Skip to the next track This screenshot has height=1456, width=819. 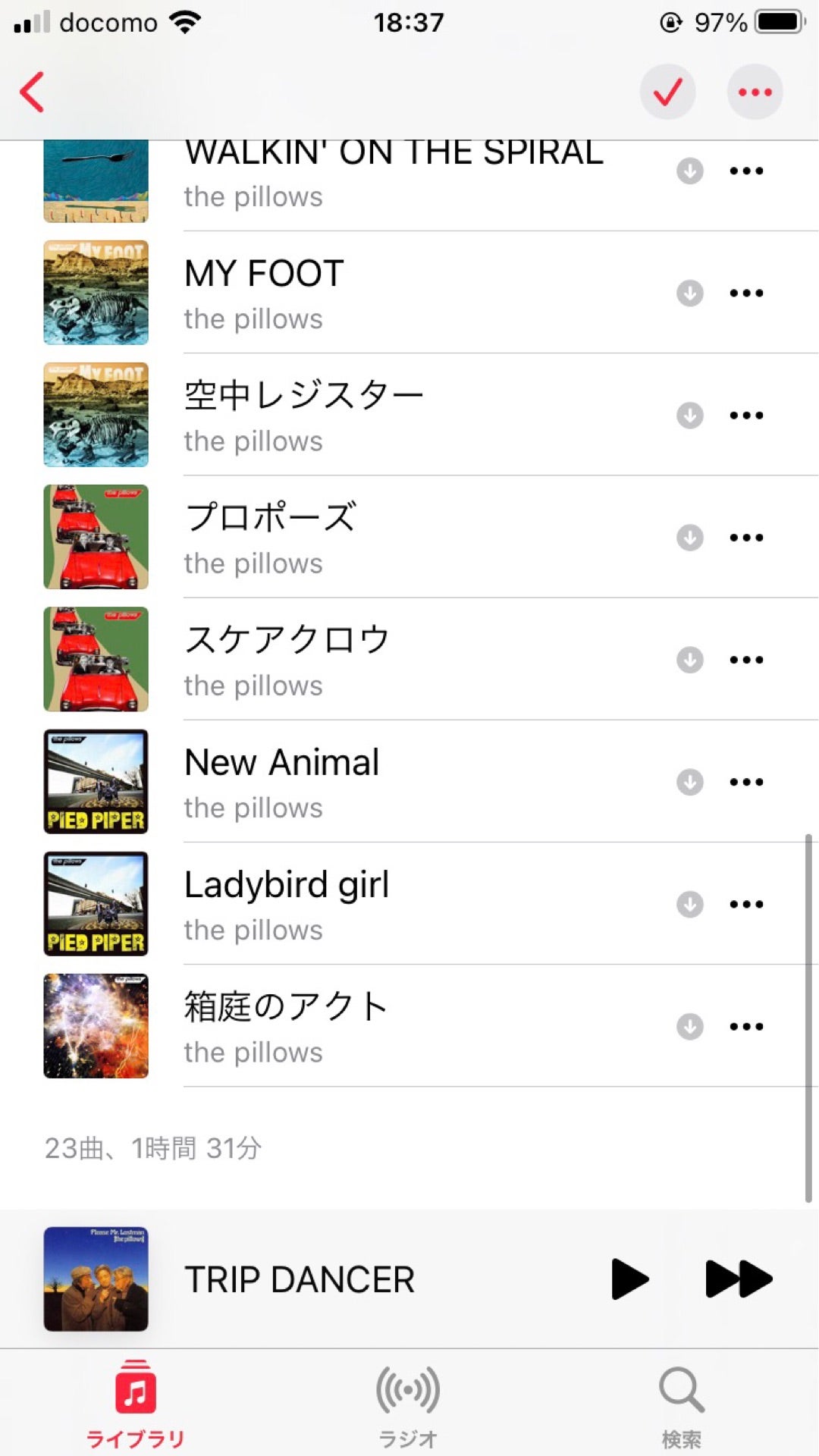pos(739,1279)
